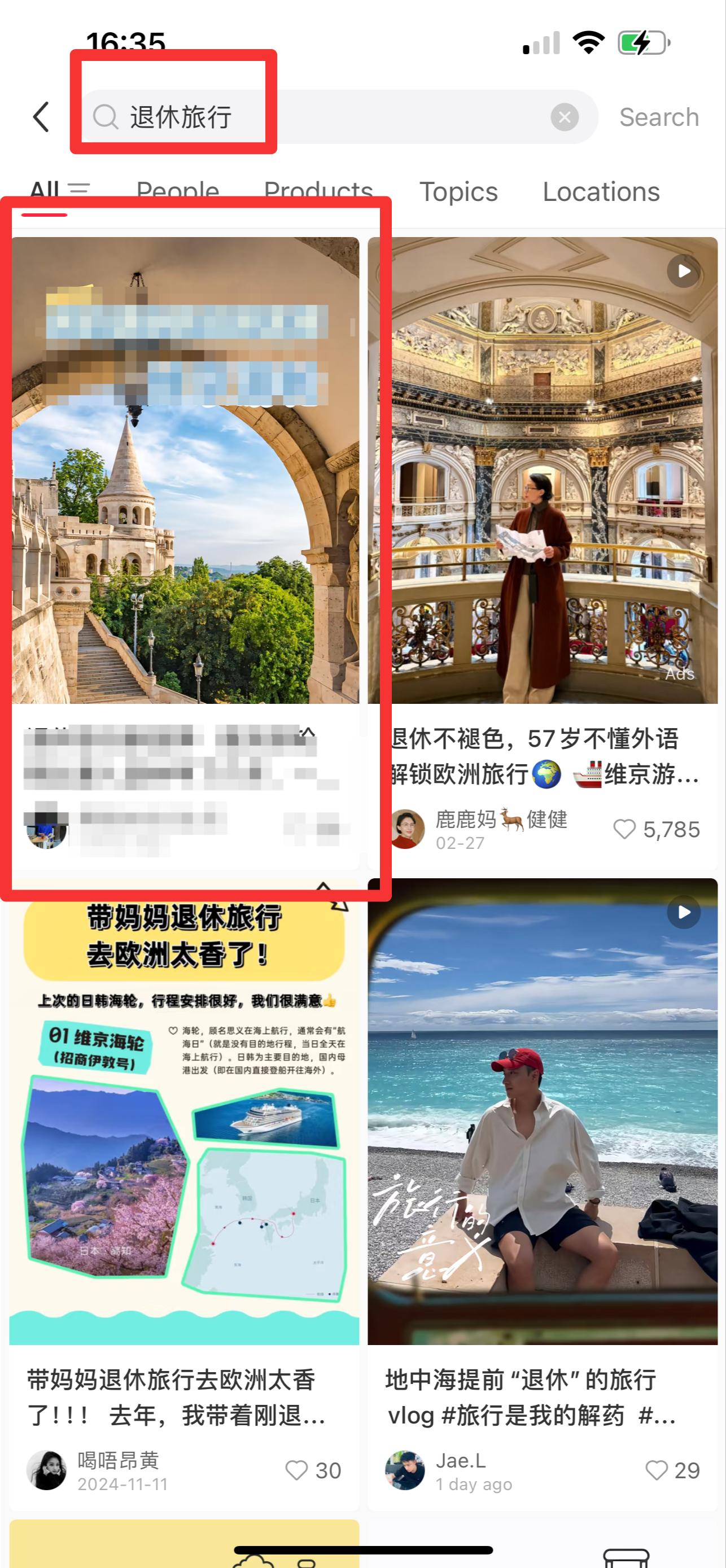Switch to the Topics tab
Screen dimensions: 726x1568
tap(458, 191)
